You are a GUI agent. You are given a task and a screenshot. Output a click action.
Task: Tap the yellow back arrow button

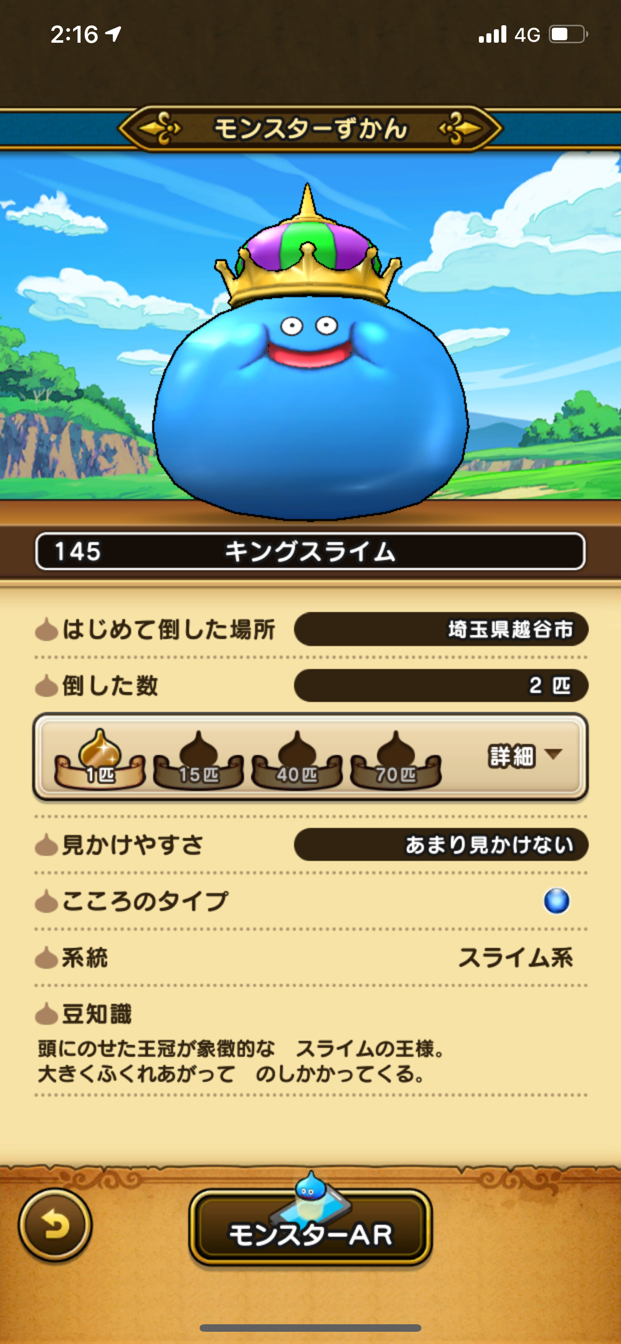point(55,1226)
